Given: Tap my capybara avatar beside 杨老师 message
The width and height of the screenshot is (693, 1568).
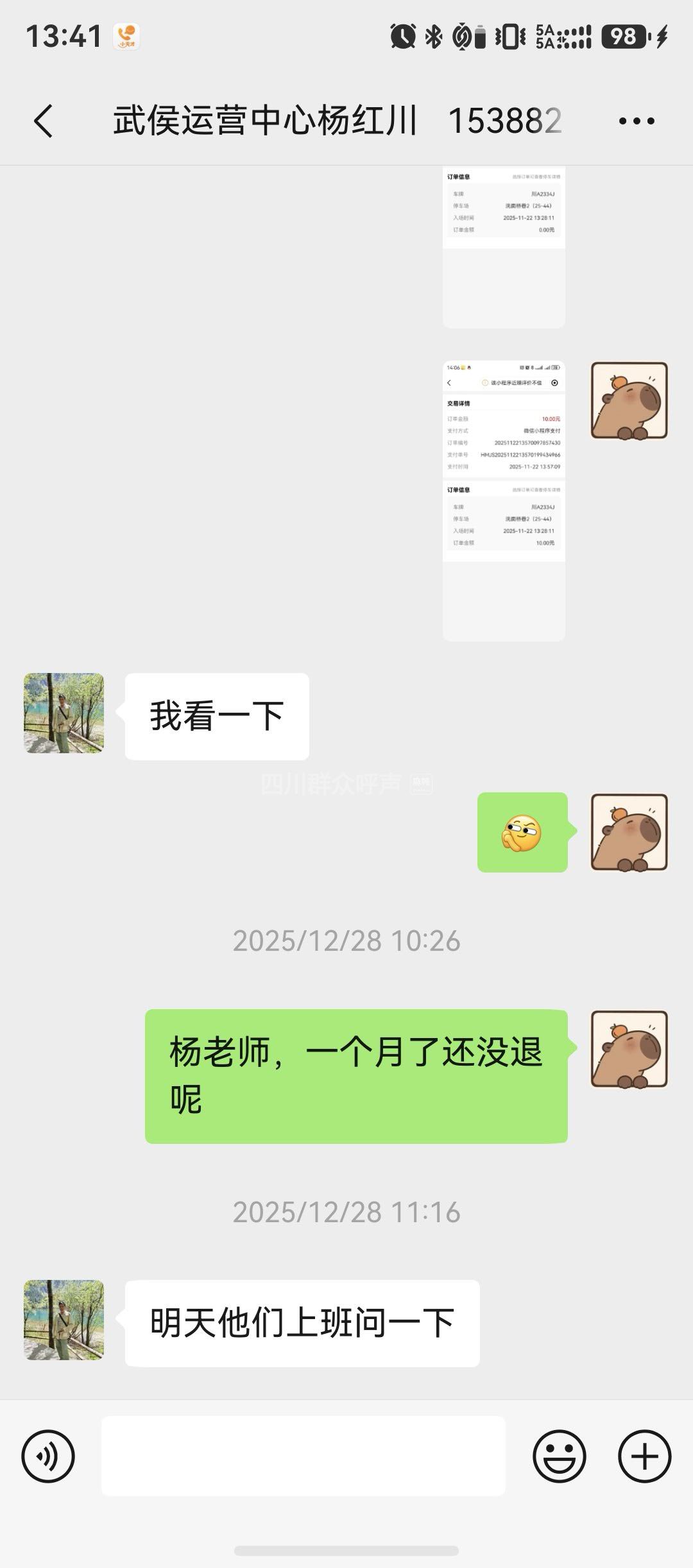Looking at the screenshot, I should point(629,1050).
